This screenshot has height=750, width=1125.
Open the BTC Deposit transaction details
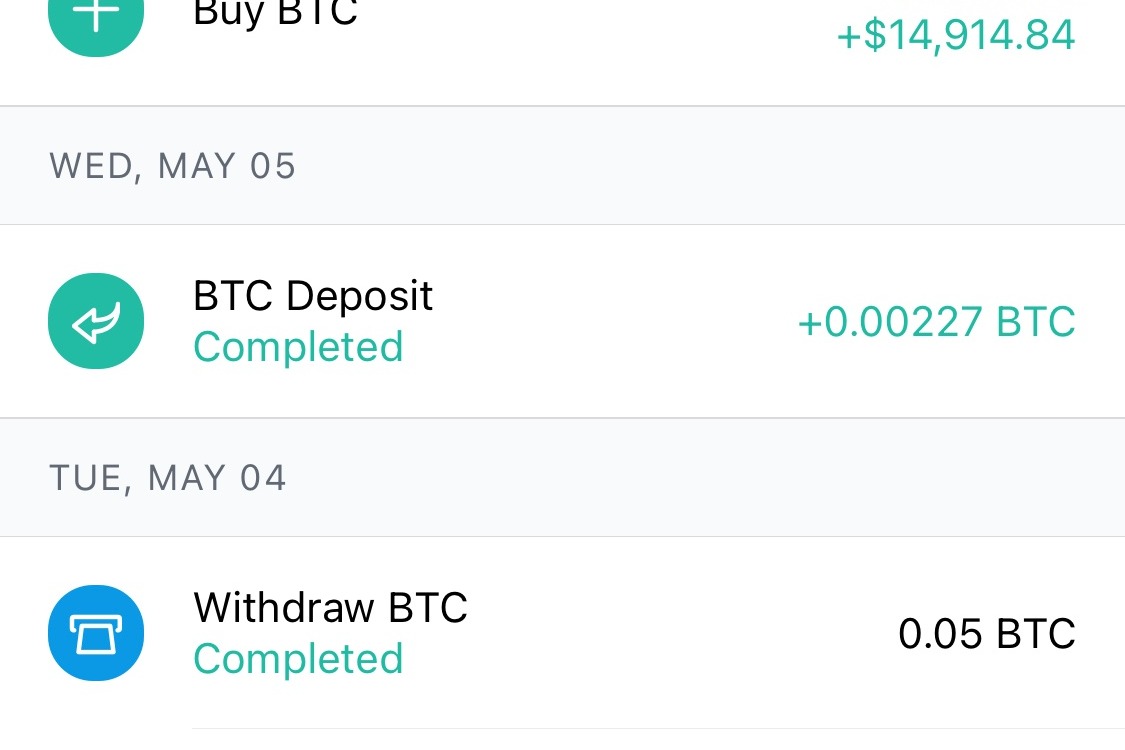[560, 322]
